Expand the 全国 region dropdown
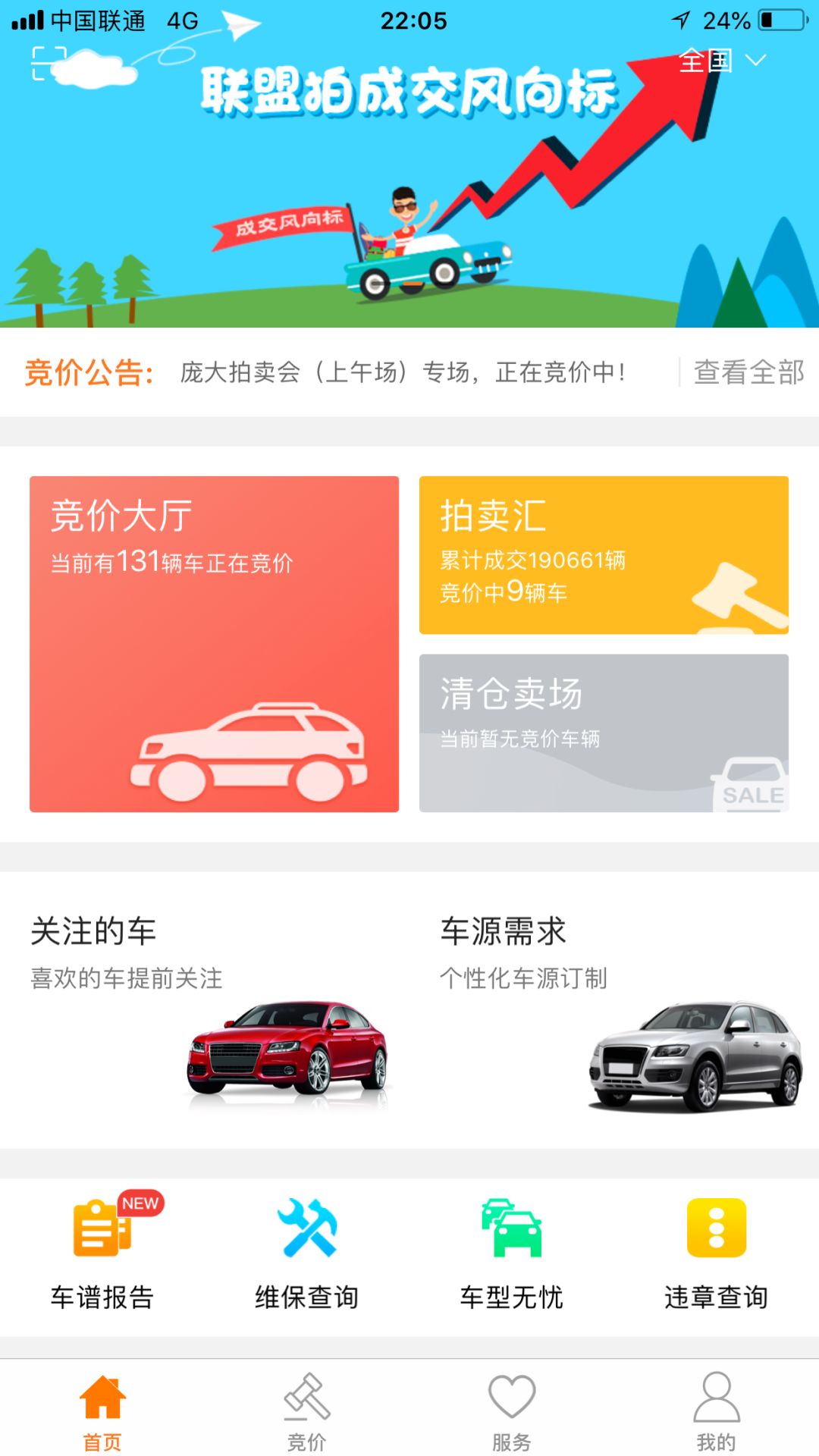Image resolution: width=819 pixels, height=1456 pixels. pyautogui.click(x=721, y=61)
